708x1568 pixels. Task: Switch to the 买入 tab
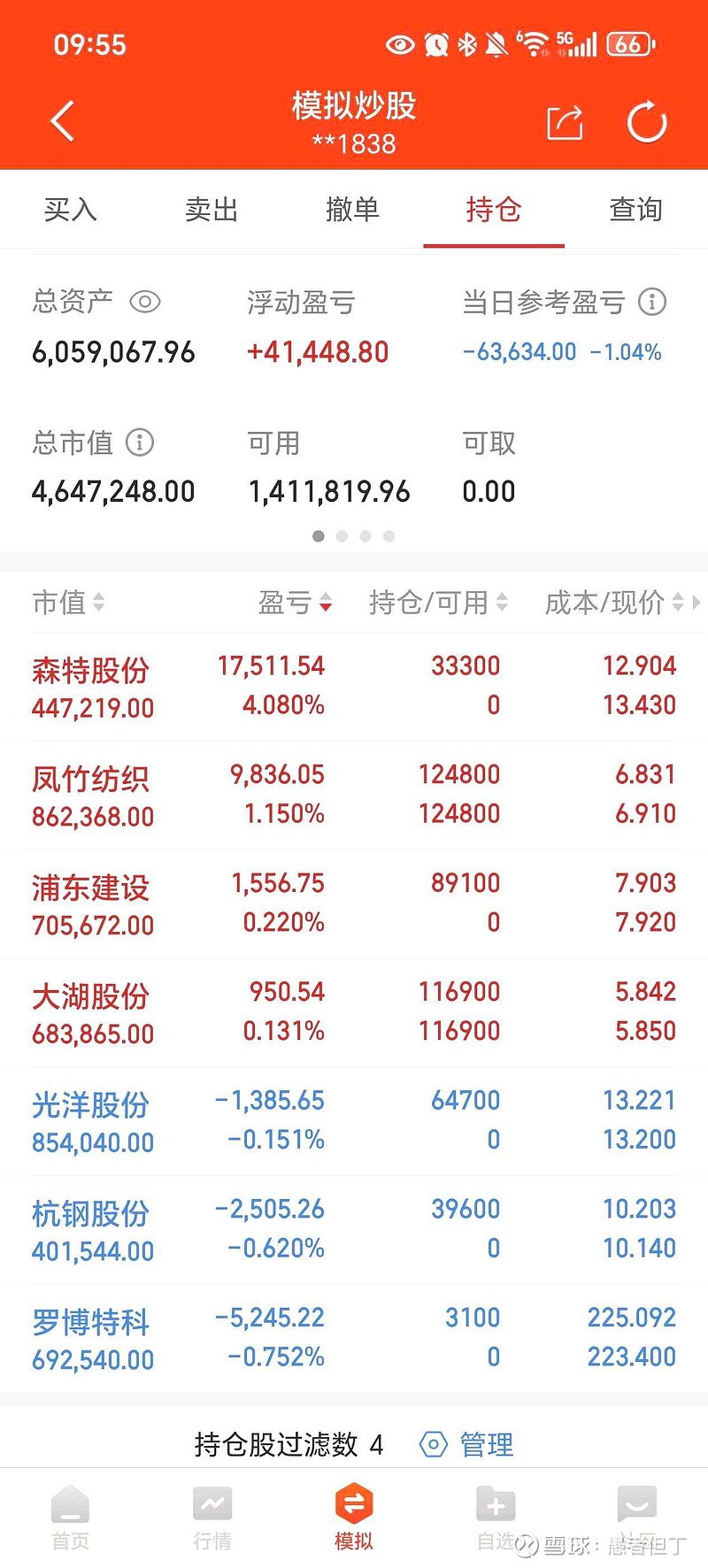(x=70, y=210)
